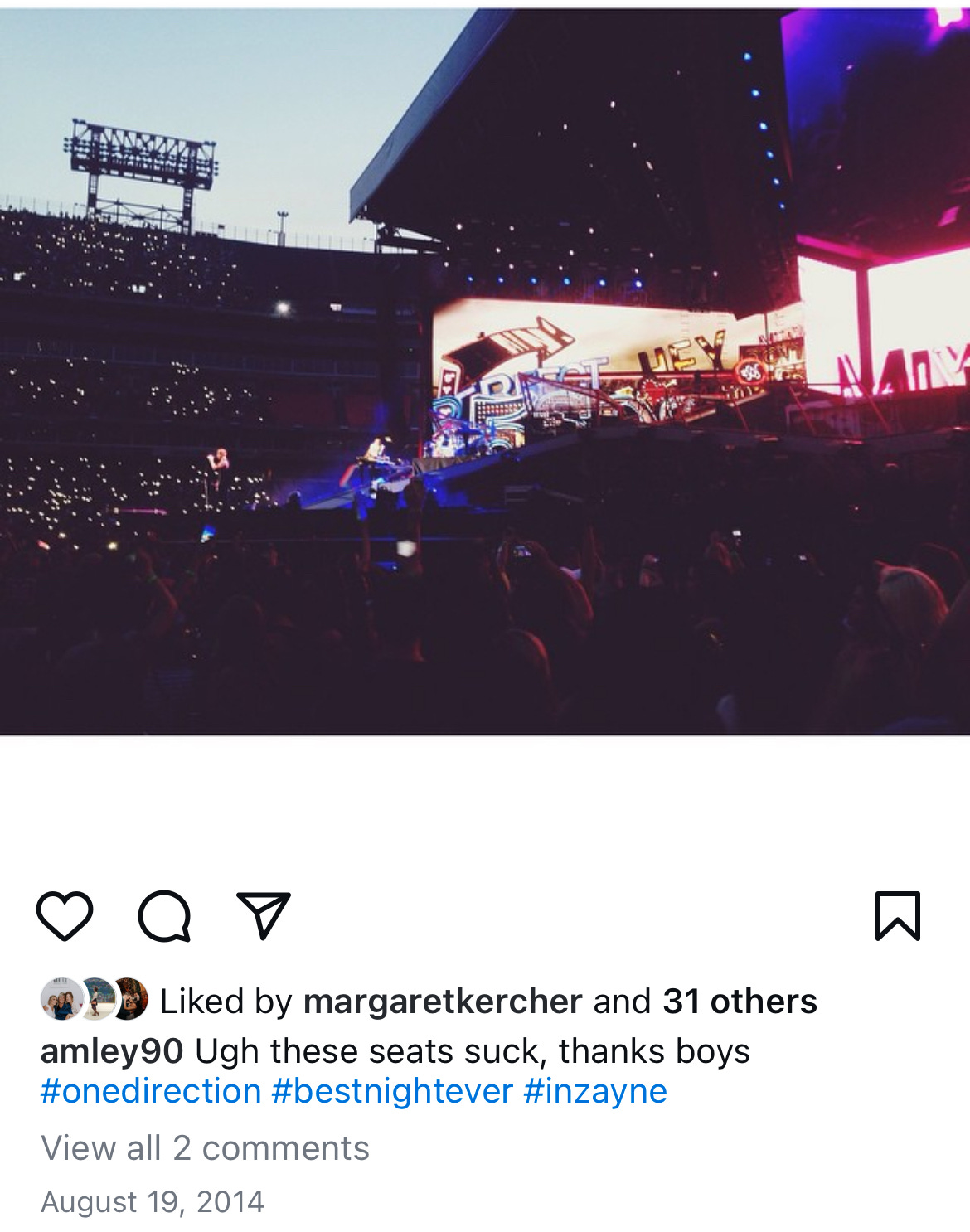Open the #onedirection hashtag
This screenshot has width=970, height=1232.
click(x=151, y=1091)
